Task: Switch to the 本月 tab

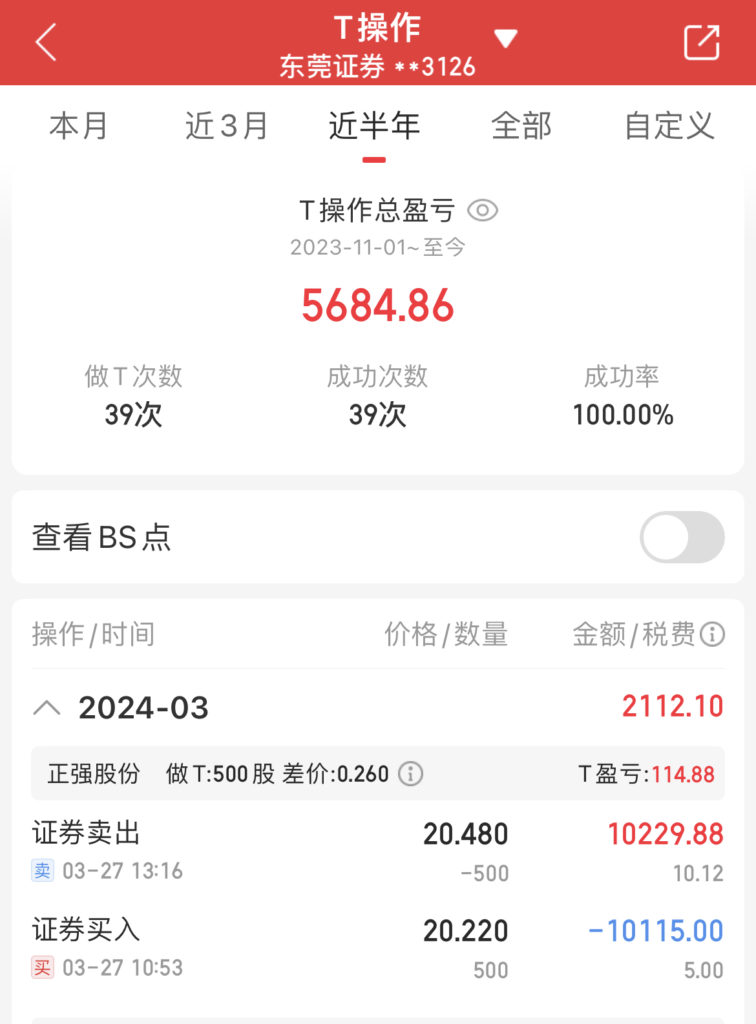Action: coord(79,126)
